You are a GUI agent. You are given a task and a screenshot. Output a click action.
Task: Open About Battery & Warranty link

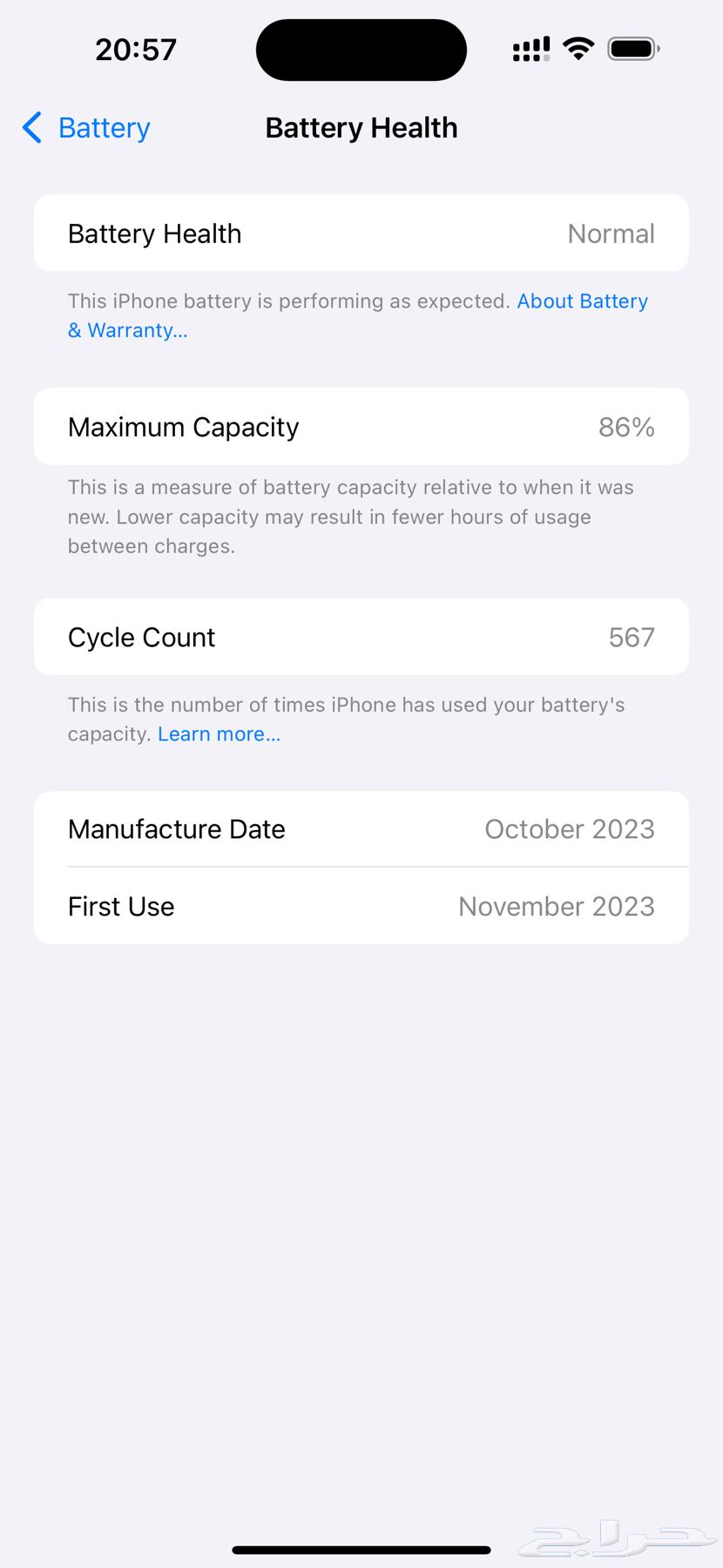582,301
